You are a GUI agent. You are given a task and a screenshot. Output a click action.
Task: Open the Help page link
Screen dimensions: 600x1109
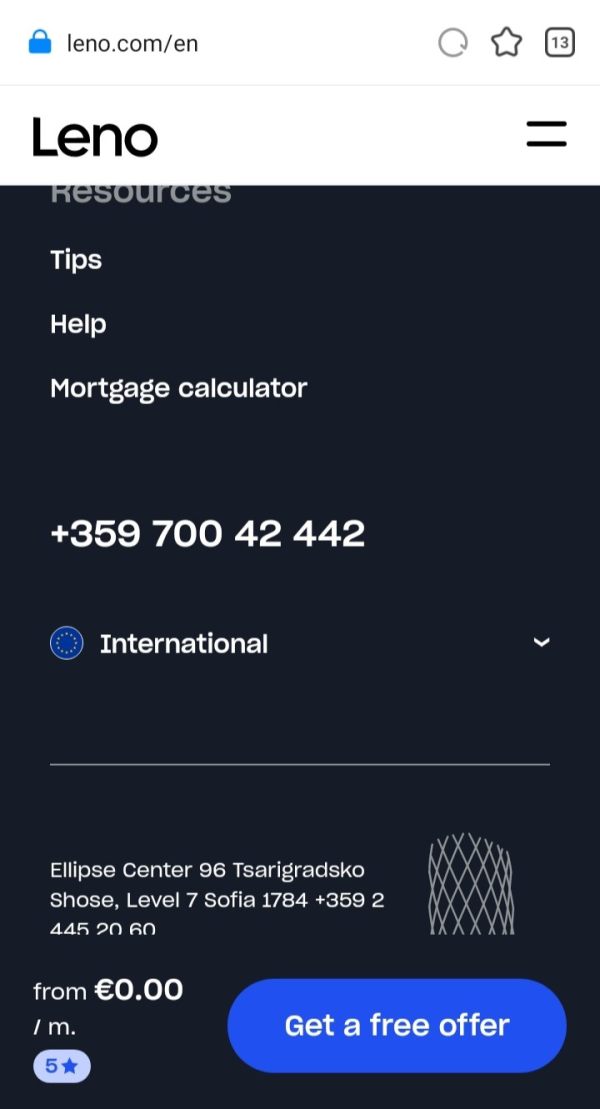tap(78, 324)
